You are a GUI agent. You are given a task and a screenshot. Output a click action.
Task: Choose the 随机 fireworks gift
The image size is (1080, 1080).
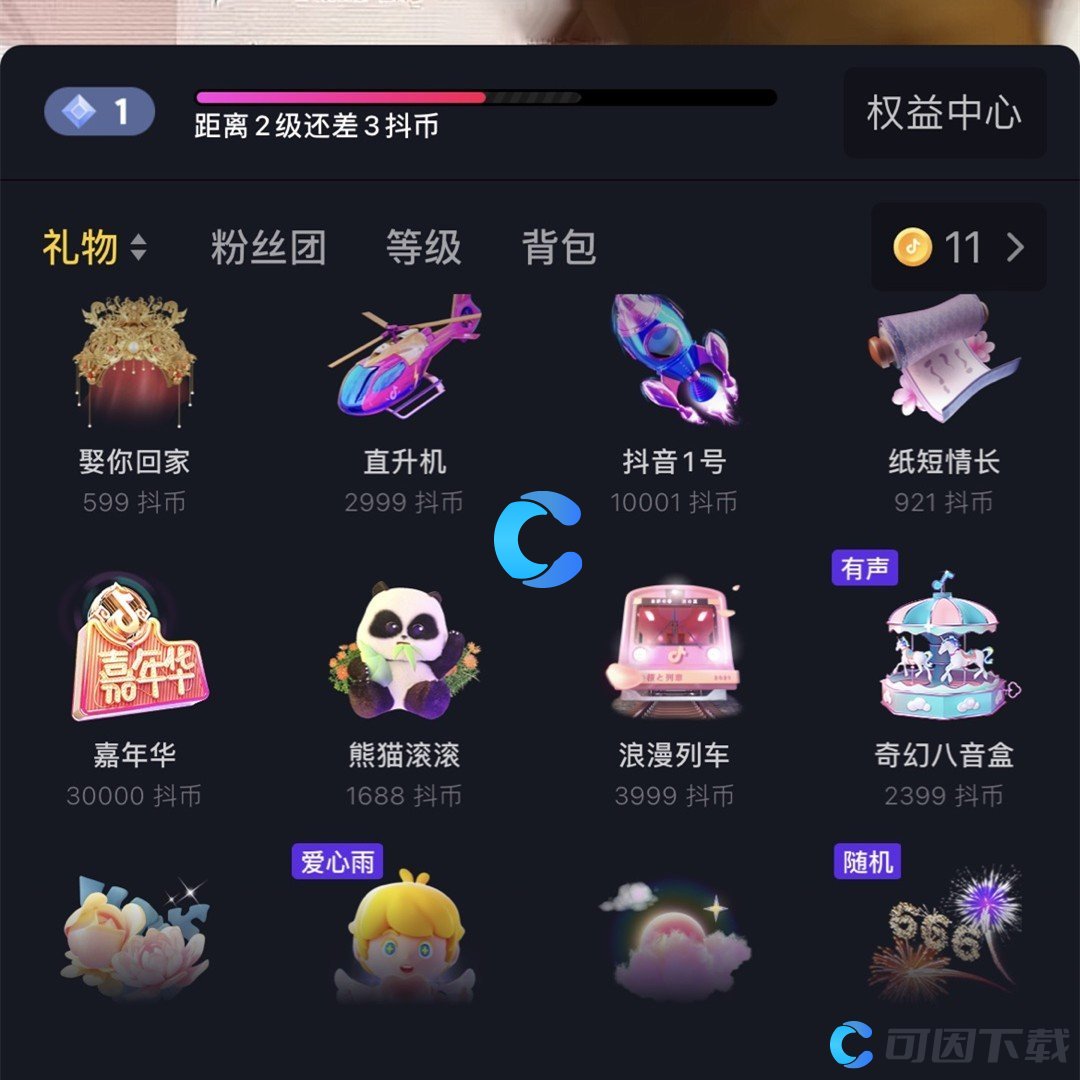pyautogui.click(x=944, y=935)
